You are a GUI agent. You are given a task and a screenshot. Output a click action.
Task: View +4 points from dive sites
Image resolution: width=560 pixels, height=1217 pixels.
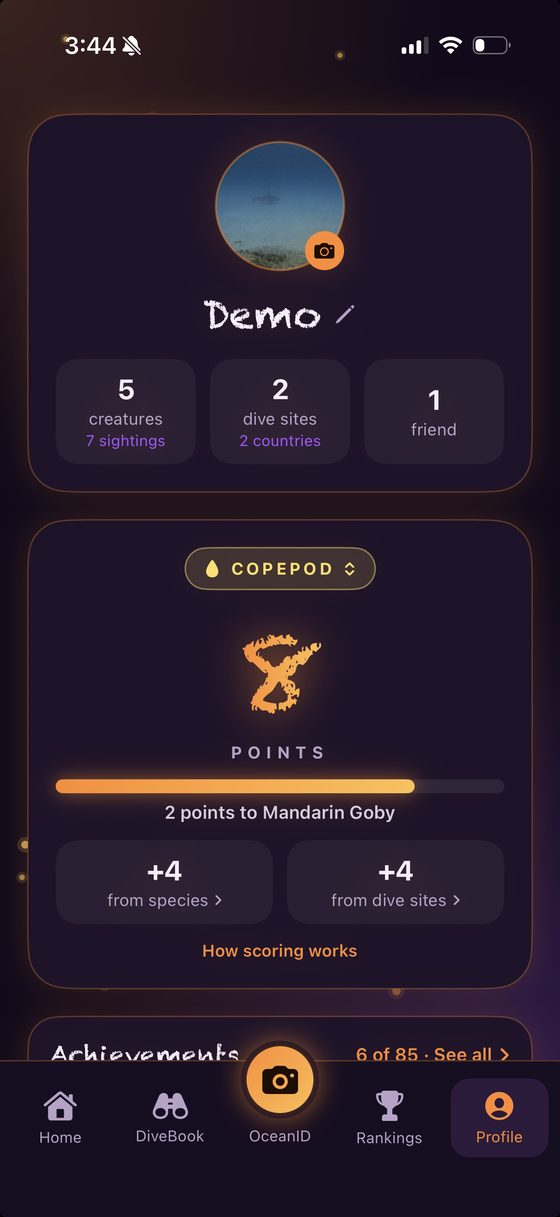[396, 882]
